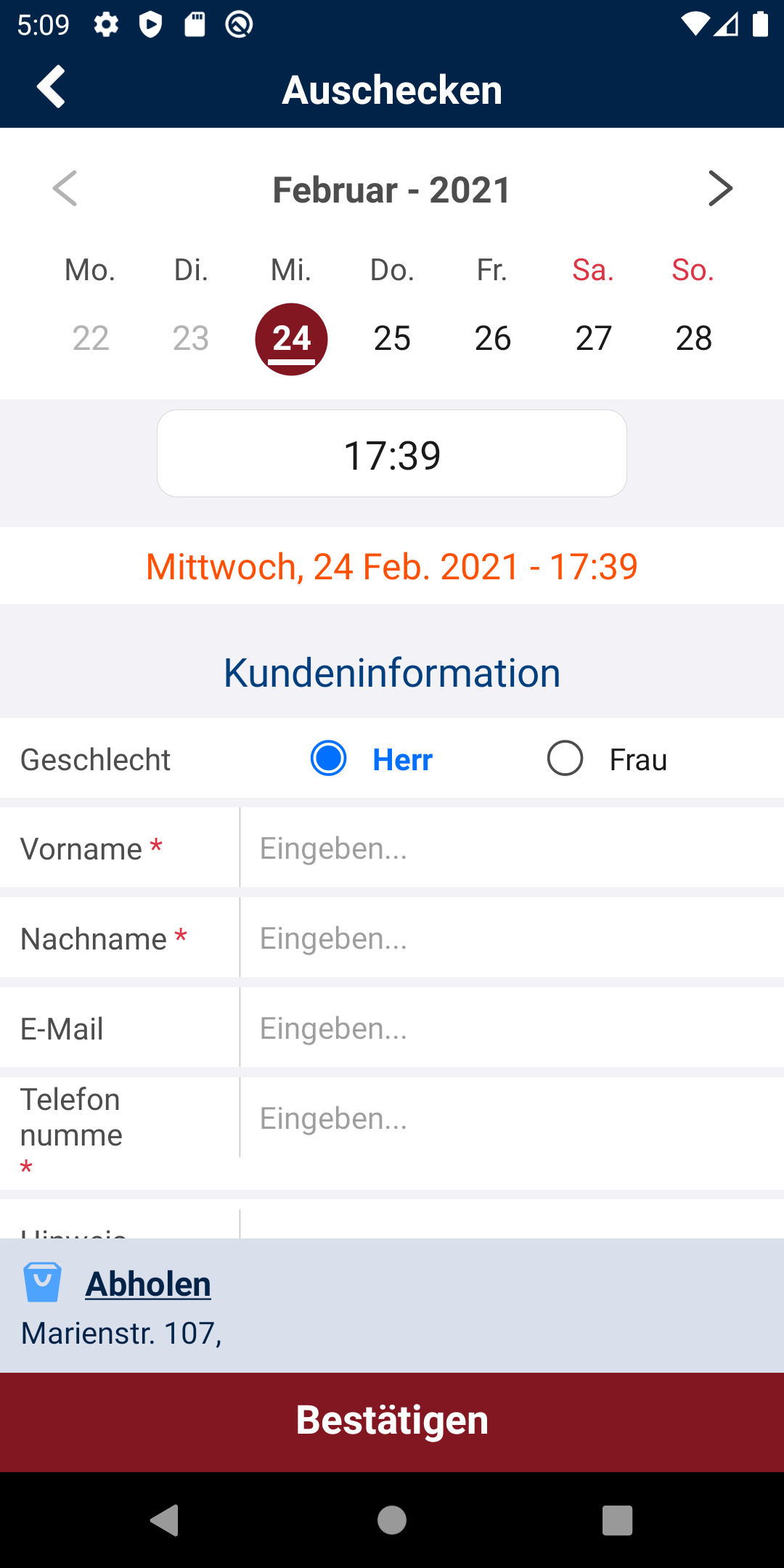Select the Herr radio button
Viewport: 784px width, 1568px height.
pos(329,759)
